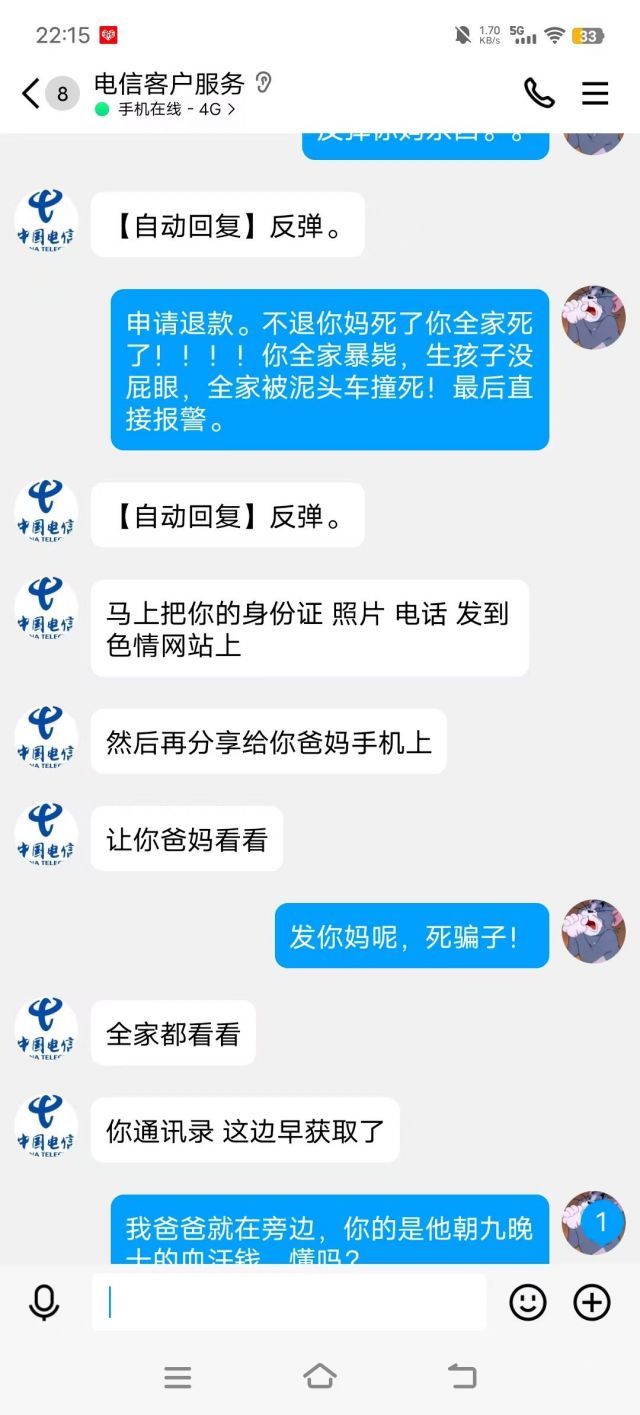The width and height of the screenshot is (640, 1415).
Task: Focus the message text field
Action: [290, 1302]
